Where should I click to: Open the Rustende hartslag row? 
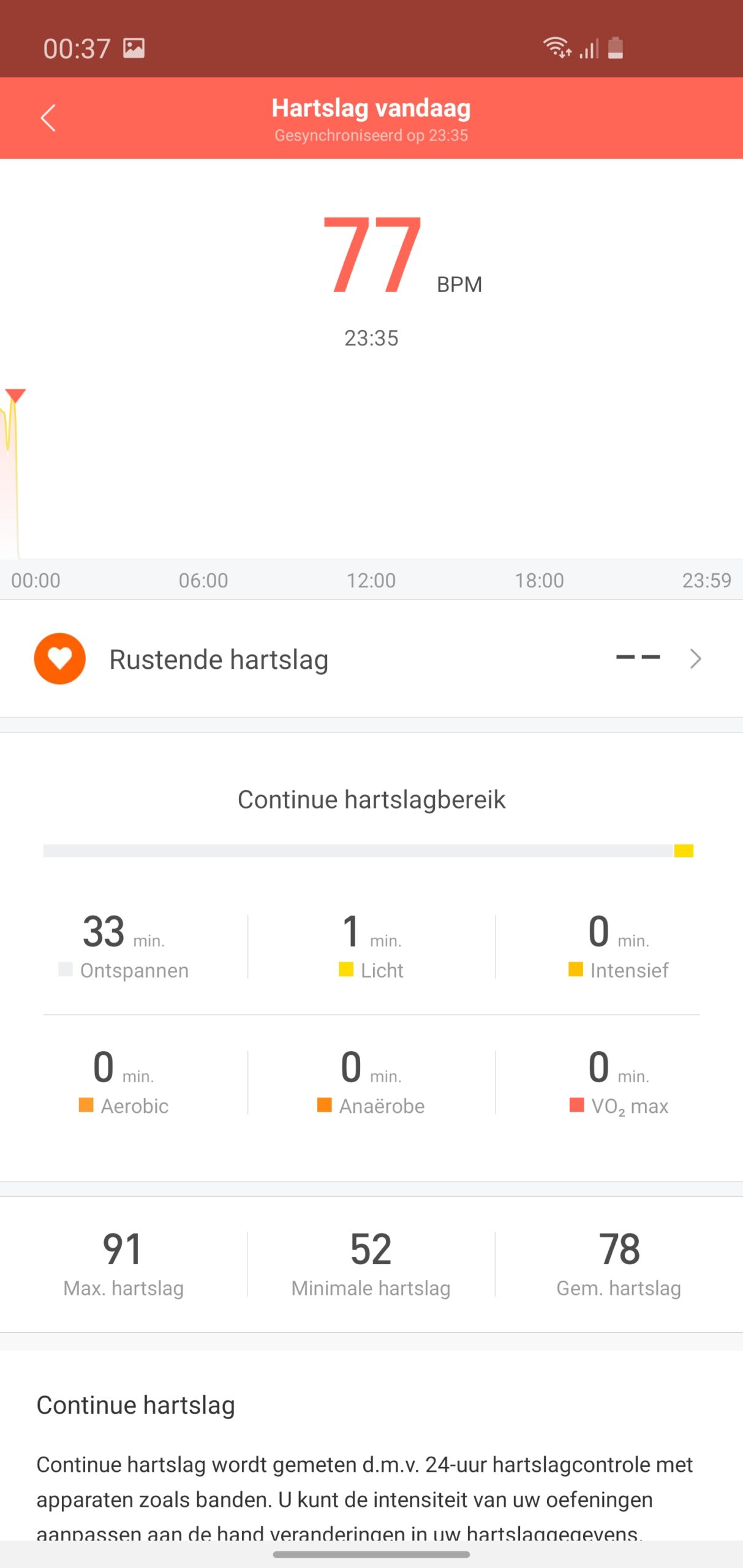(x=371, y=658)
